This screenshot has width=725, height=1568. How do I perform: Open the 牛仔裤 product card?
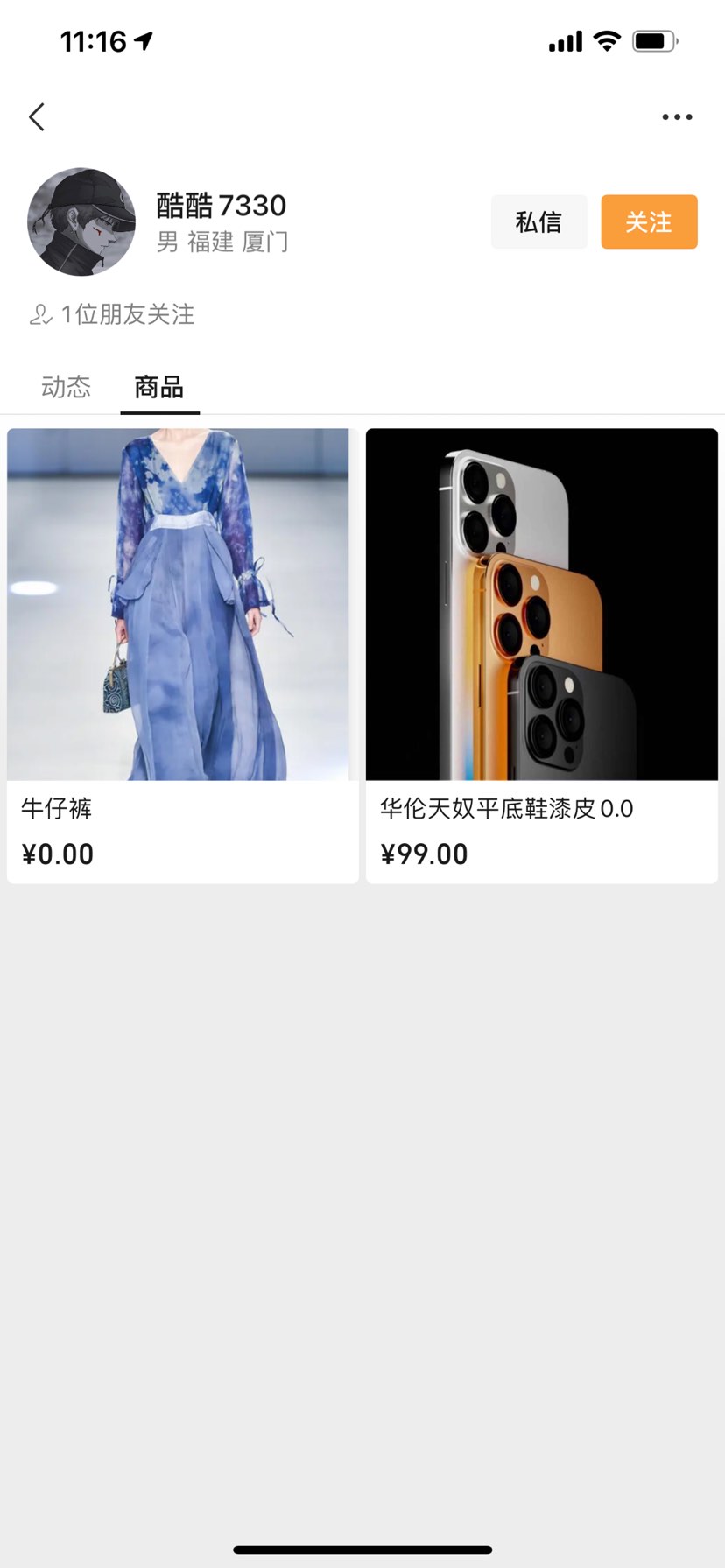[x=182, y=655]
